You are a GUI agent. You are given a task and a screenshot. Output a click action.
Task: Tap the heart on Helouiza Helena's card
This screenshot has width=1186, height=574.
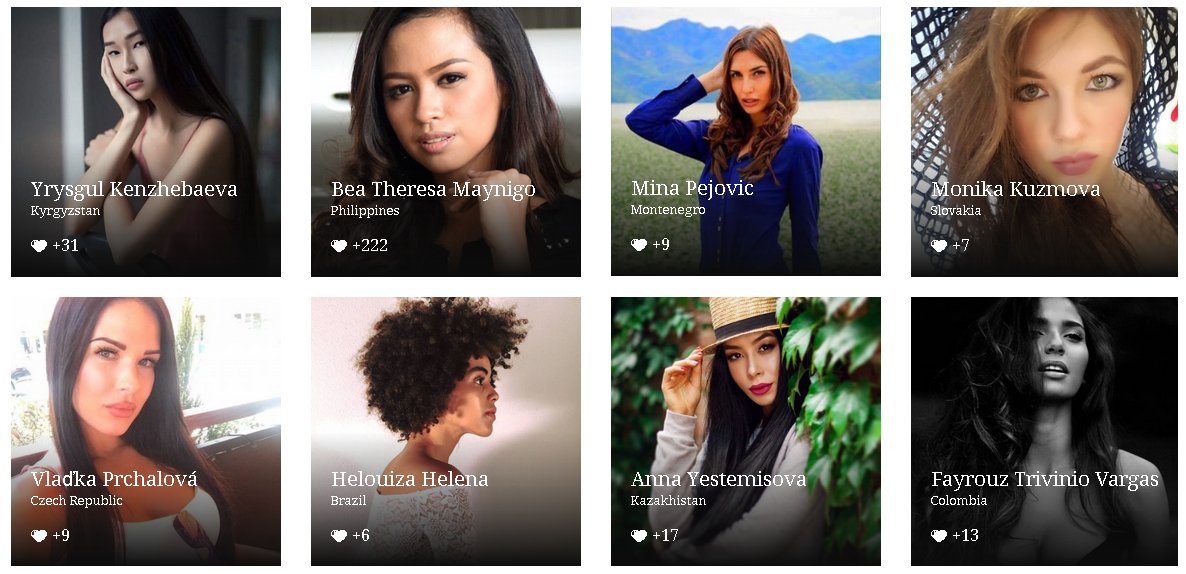coord(339,536)
